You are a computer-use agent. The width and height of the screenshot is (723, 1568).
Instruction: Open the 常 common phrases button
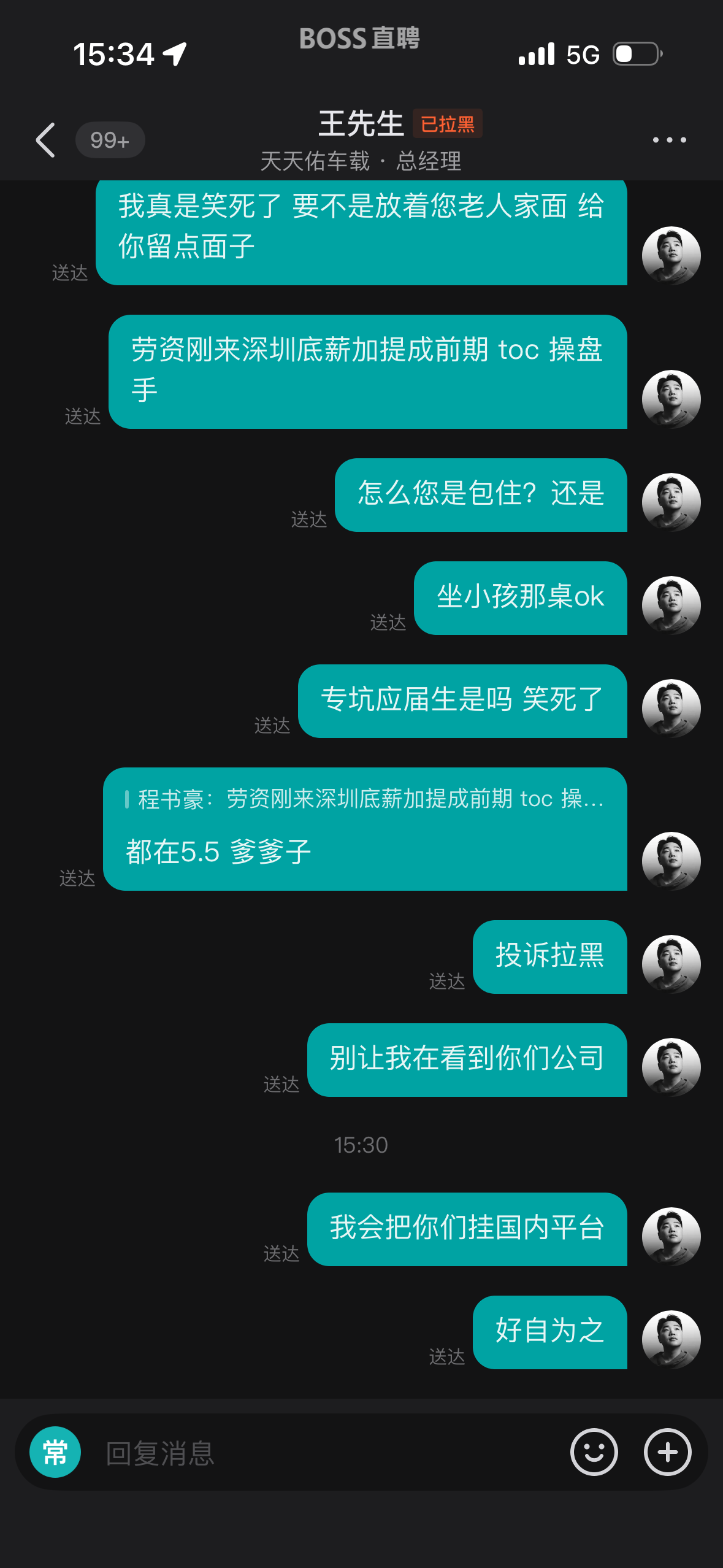coord(55,1452)
